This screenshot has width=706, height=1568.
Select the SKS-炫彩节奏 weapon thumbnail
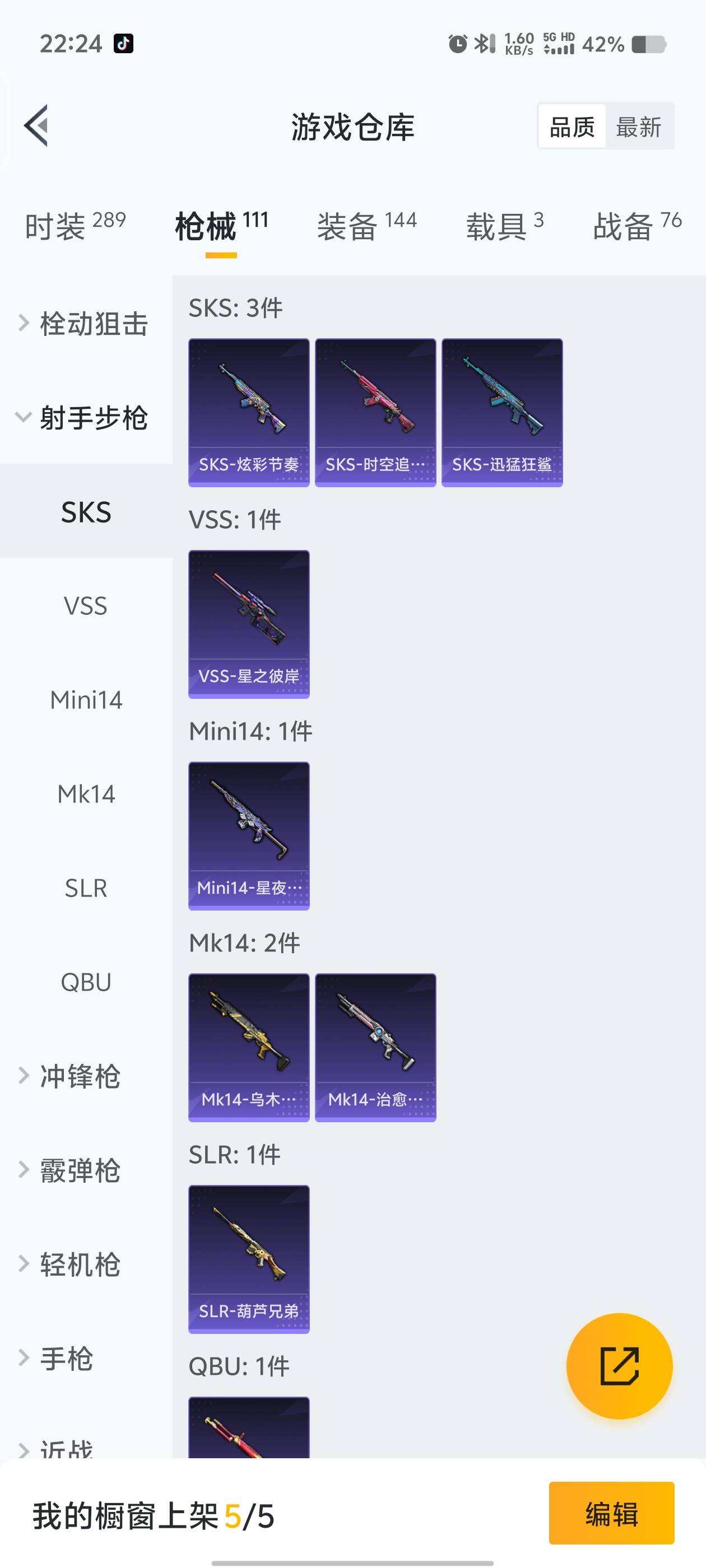pyautogui.click(x=249, y=411)
